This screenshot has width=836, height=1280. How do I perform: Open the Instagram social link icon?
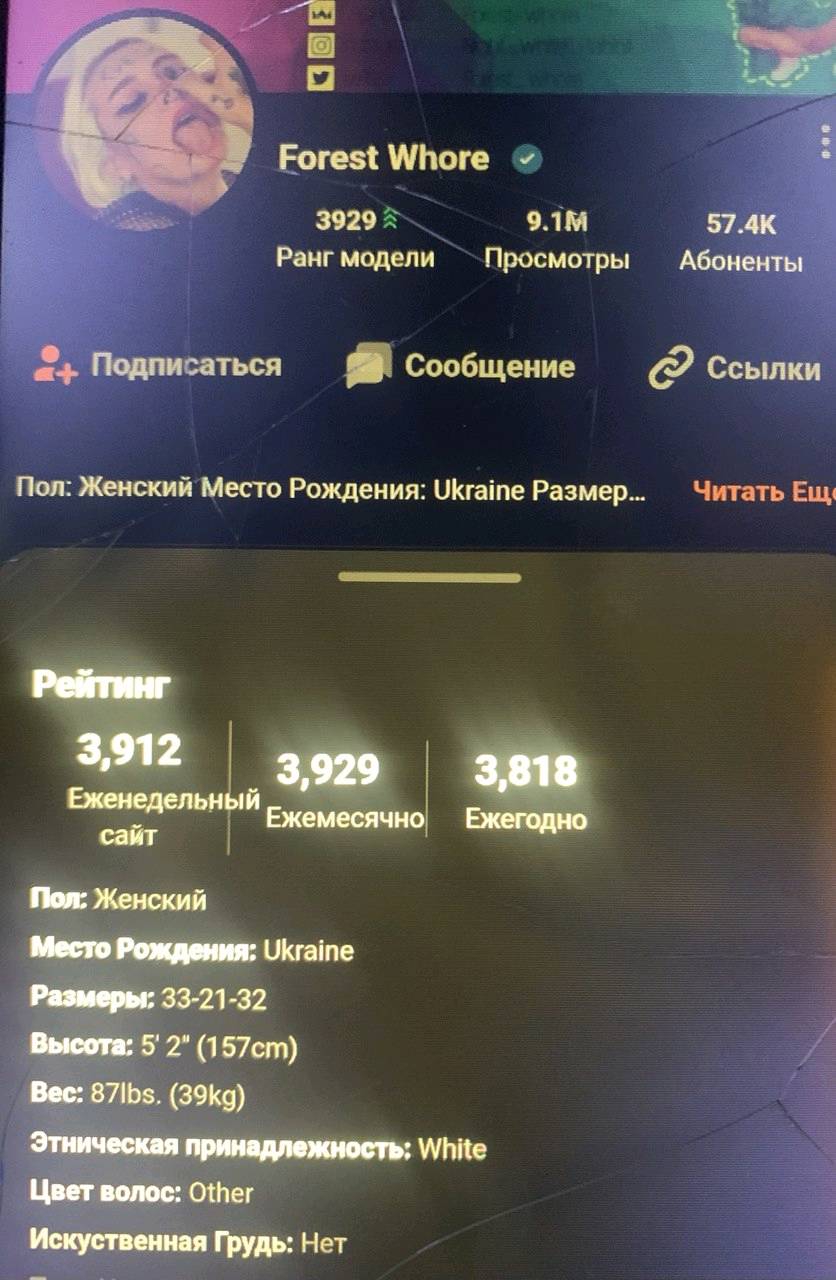(x=322, y=45)
